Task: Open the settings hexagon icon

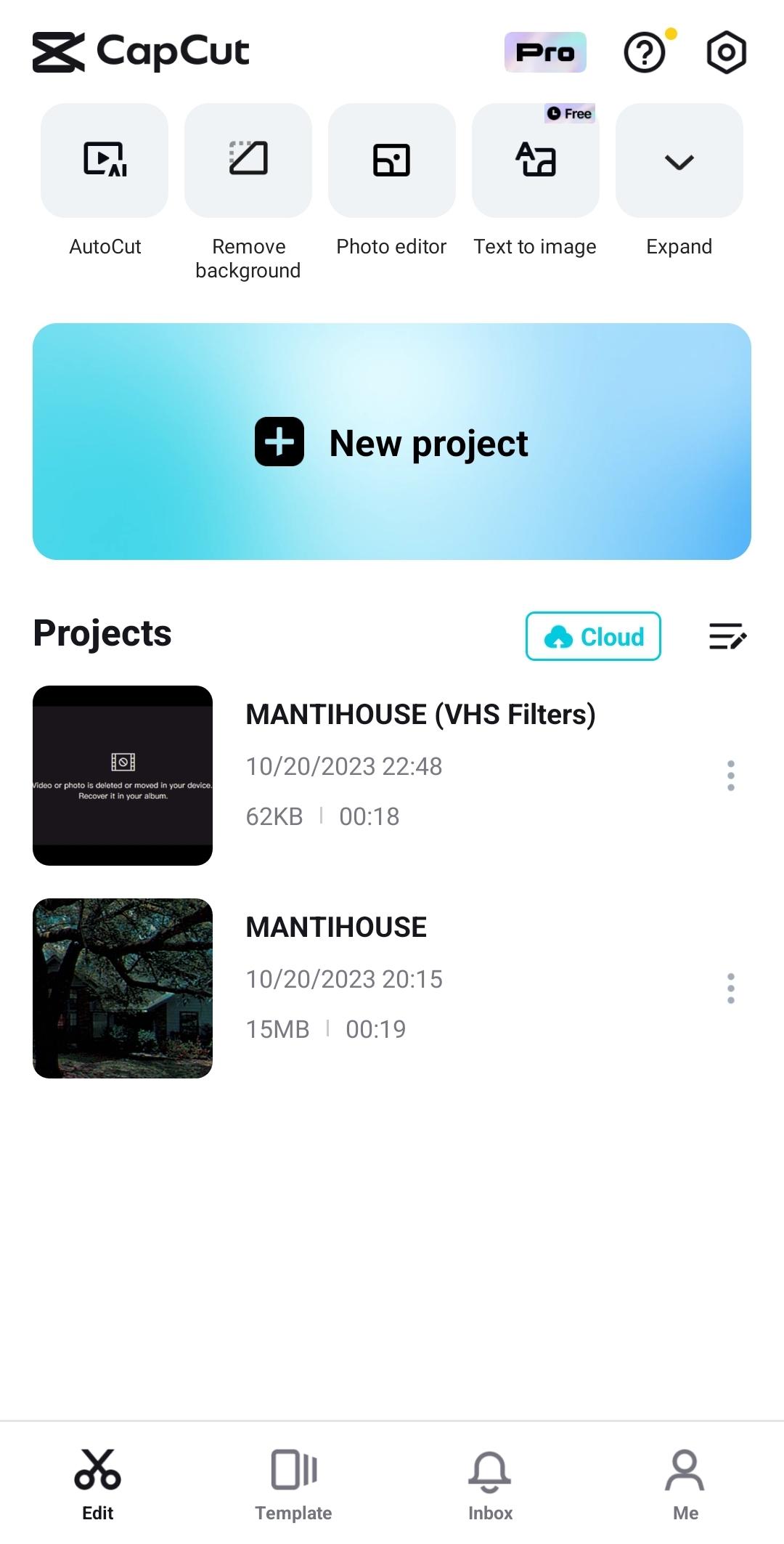Action: (x=726, y=52)
